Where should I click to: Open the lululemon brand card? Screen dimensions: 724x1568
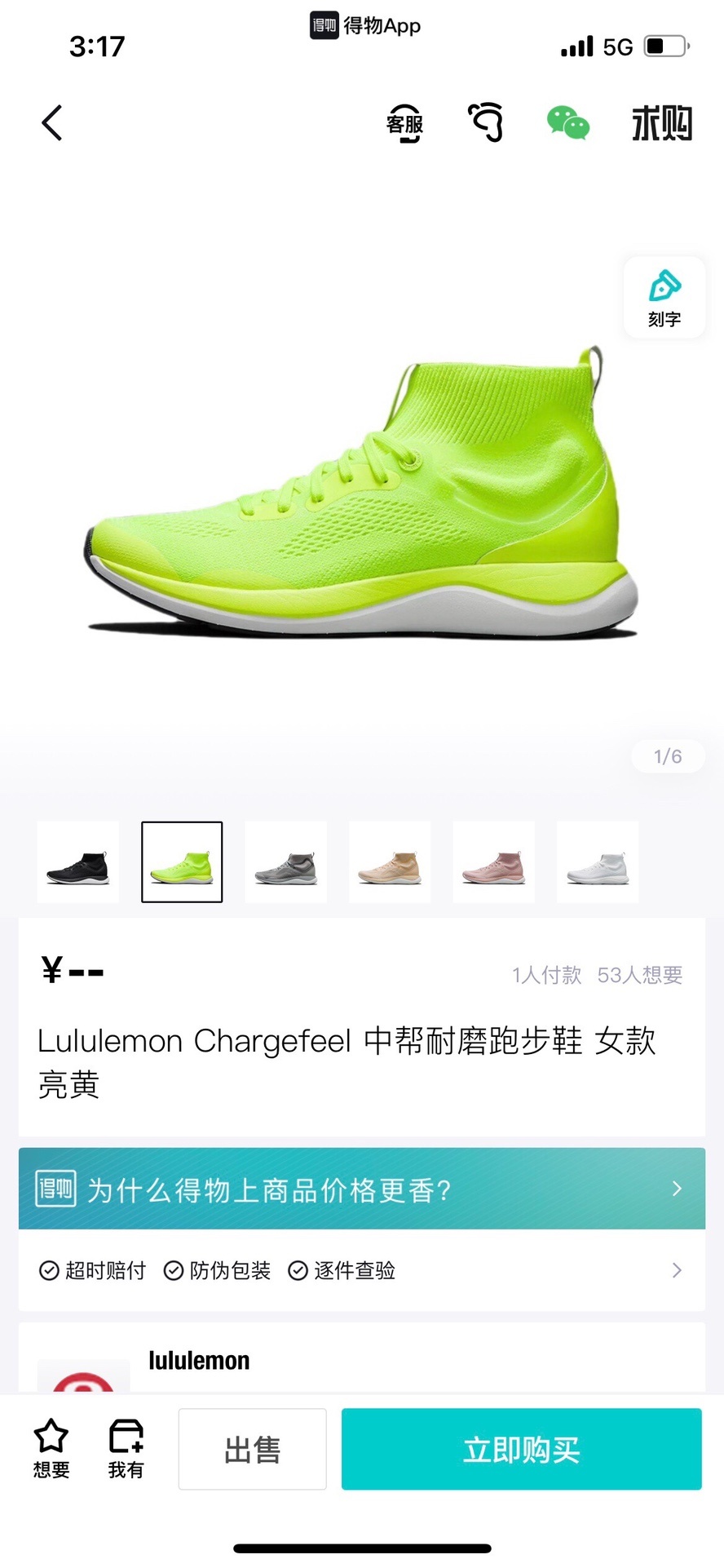pyautogui.click(x=361, y=1361)
